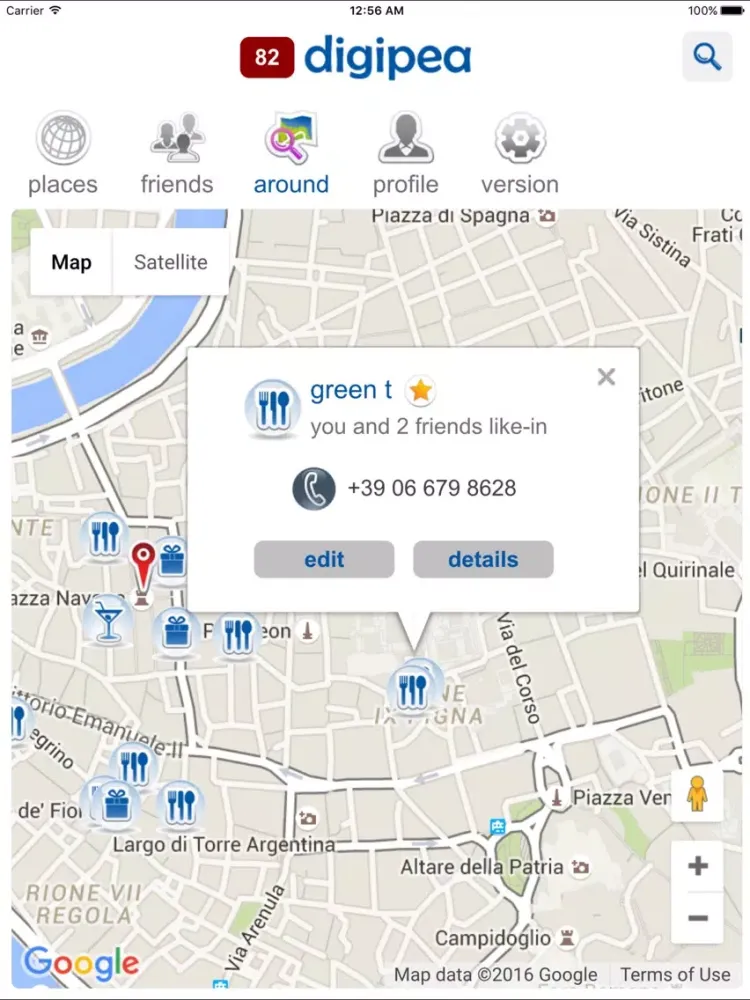Open the Terms of Use link
The height and width of the screenshot is (1000, 750).
675,975
